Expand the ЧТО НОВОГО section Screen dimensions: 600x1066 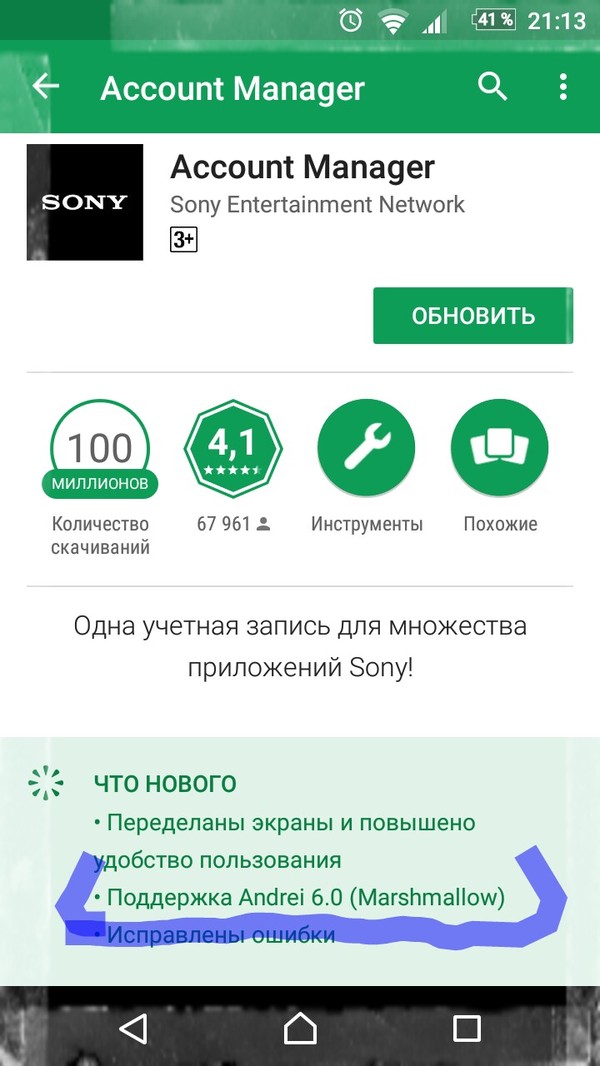pyautogui.click(x=165, y=782)
